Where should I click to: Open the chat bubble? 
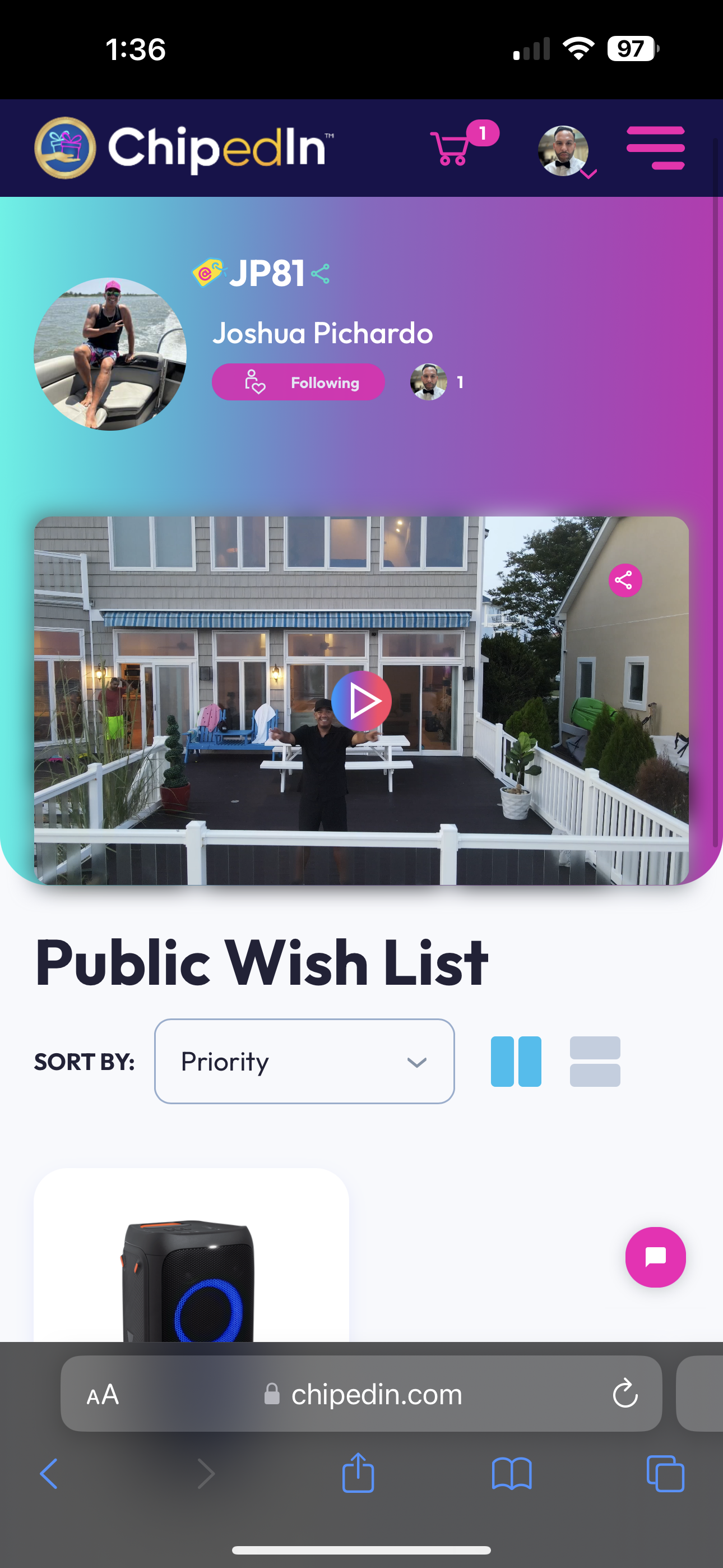pos(655,1257)
